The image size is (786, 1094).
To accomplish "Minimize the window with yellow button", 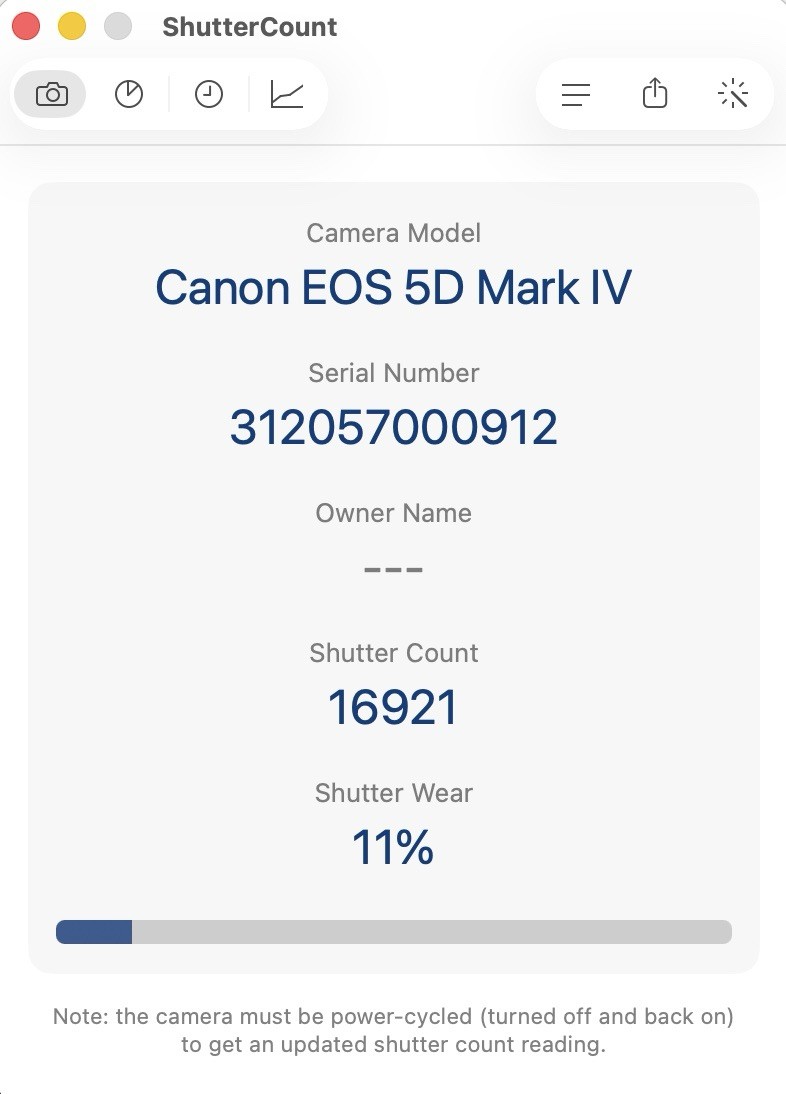I will pyautogui.click(x=72, y=27).
